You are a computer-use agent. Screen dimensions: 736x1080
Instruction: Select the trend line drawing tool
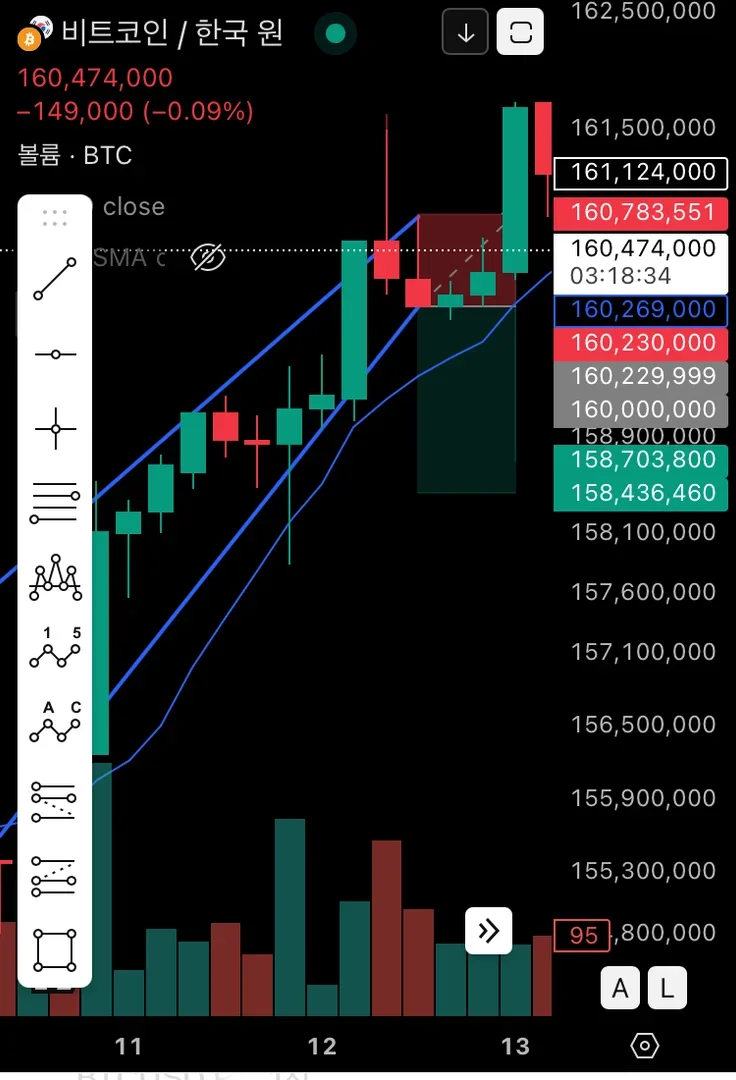pyautogui.click(x=55, y=279)
